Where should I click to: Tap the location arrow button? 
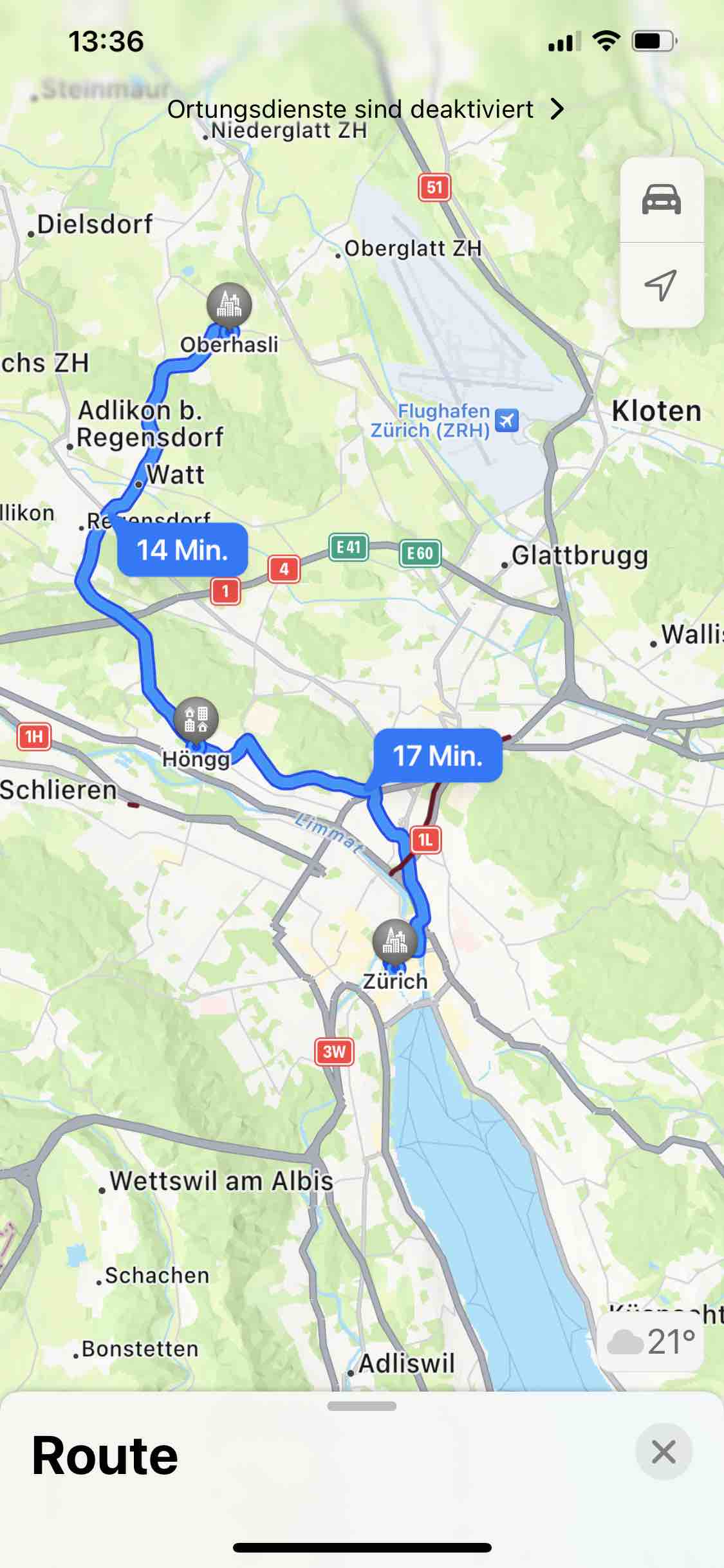[661, 285]
